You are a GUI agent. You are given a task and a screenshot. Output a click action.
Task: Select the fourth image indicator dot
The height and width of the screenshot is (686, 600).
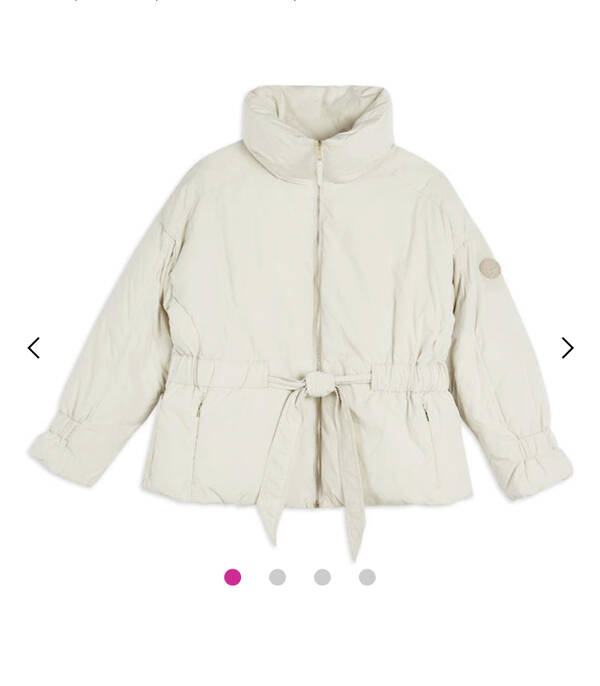tap(367, 577)
